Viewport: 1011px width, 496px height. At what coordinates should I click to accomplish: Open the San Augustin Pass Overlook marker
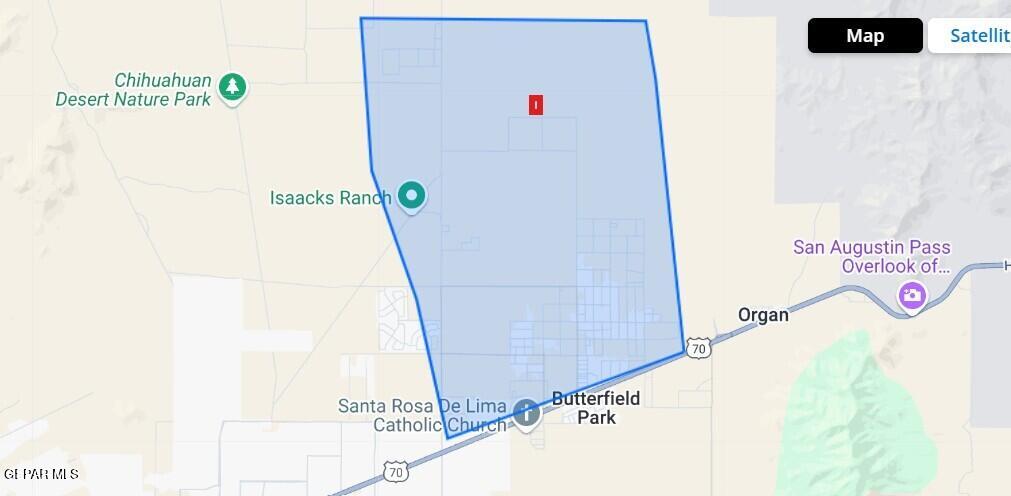coord(911,296)
